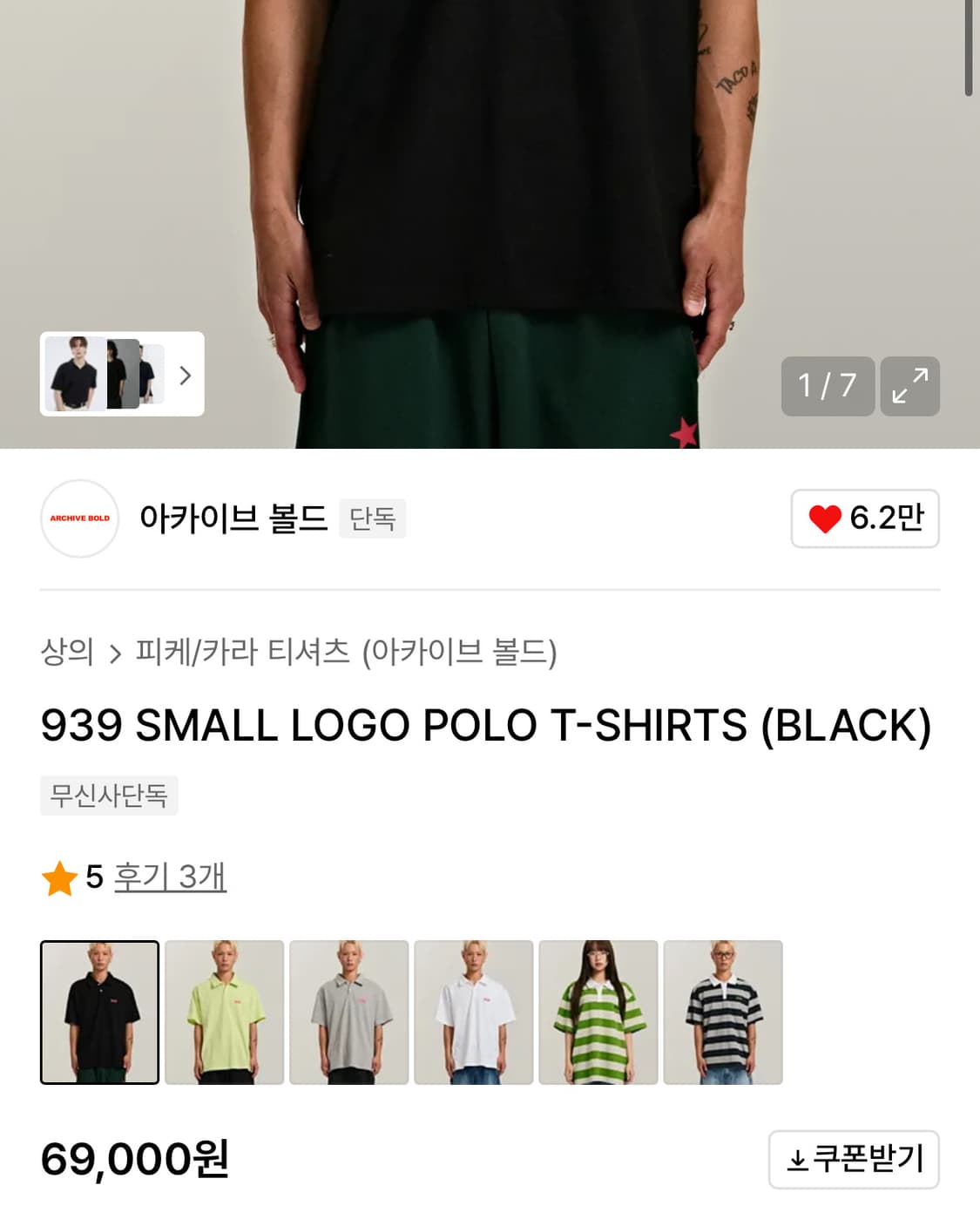
Task: Expand the 단독 badge next to brand name
Action: click(x=374, y=519)
